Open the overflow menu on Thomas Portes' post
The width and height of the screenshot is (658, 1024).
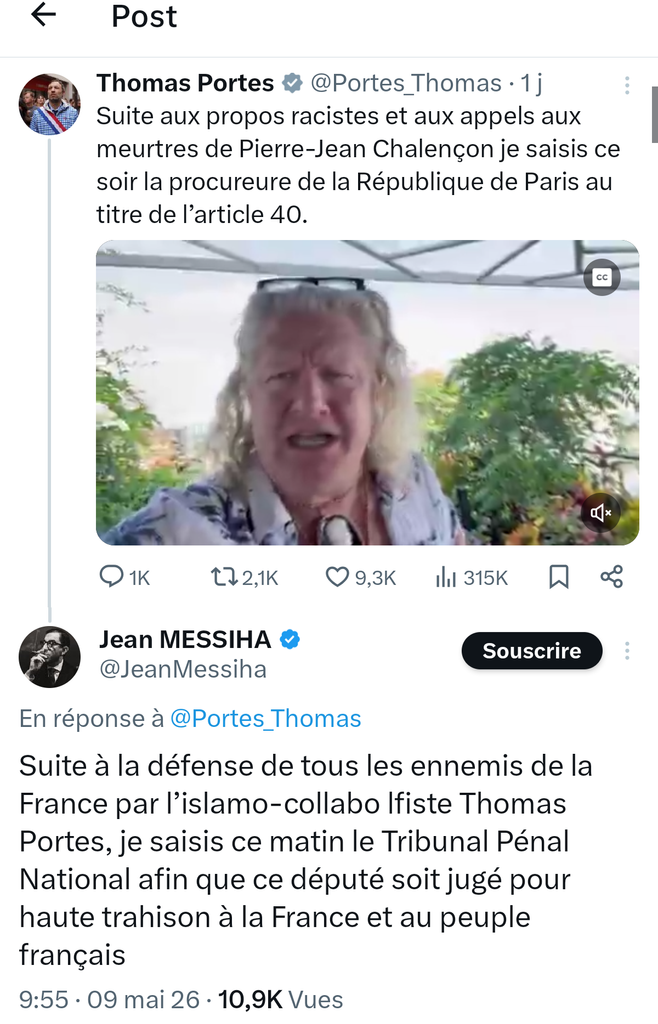point(627,85)
